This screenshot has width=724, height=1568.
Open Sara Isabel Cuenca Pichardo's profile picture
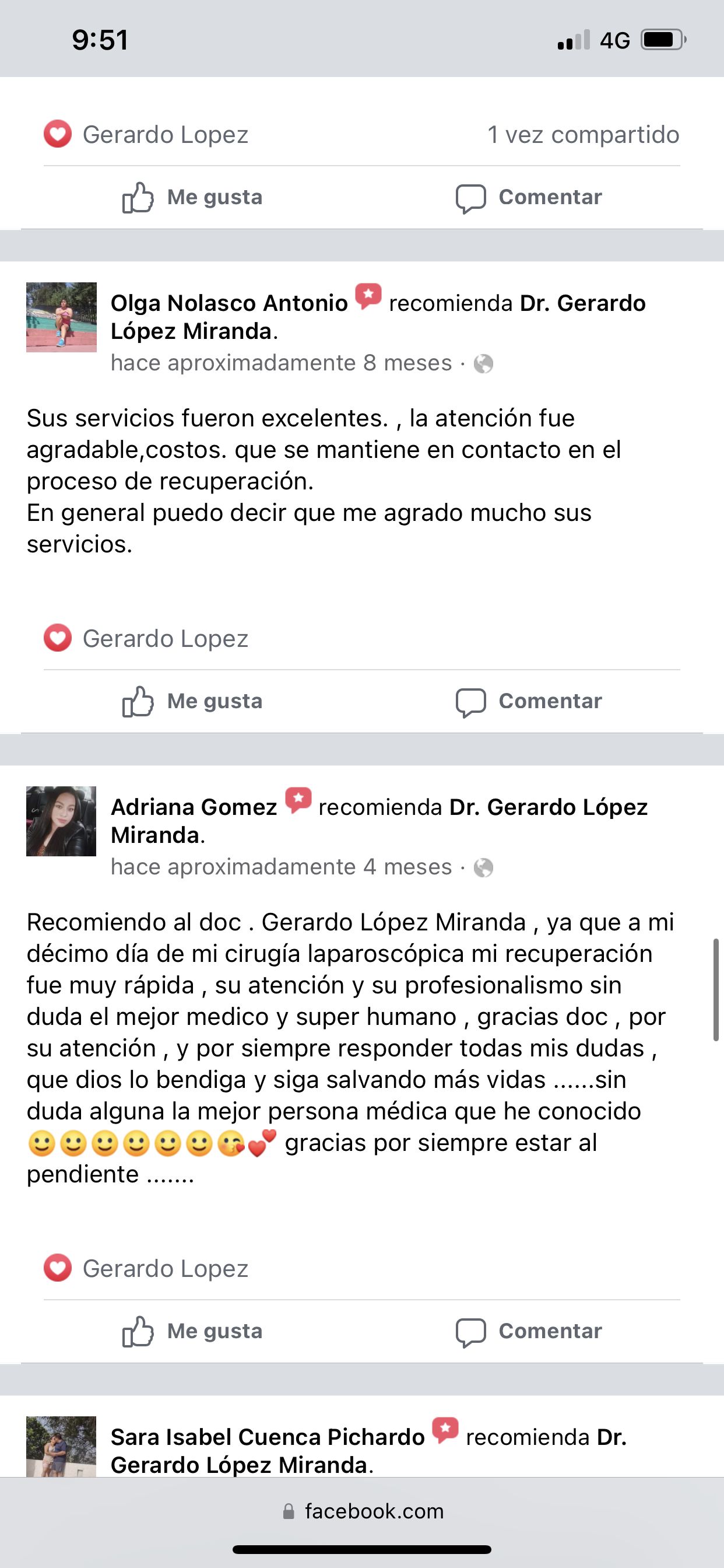tap(61, 1446)
